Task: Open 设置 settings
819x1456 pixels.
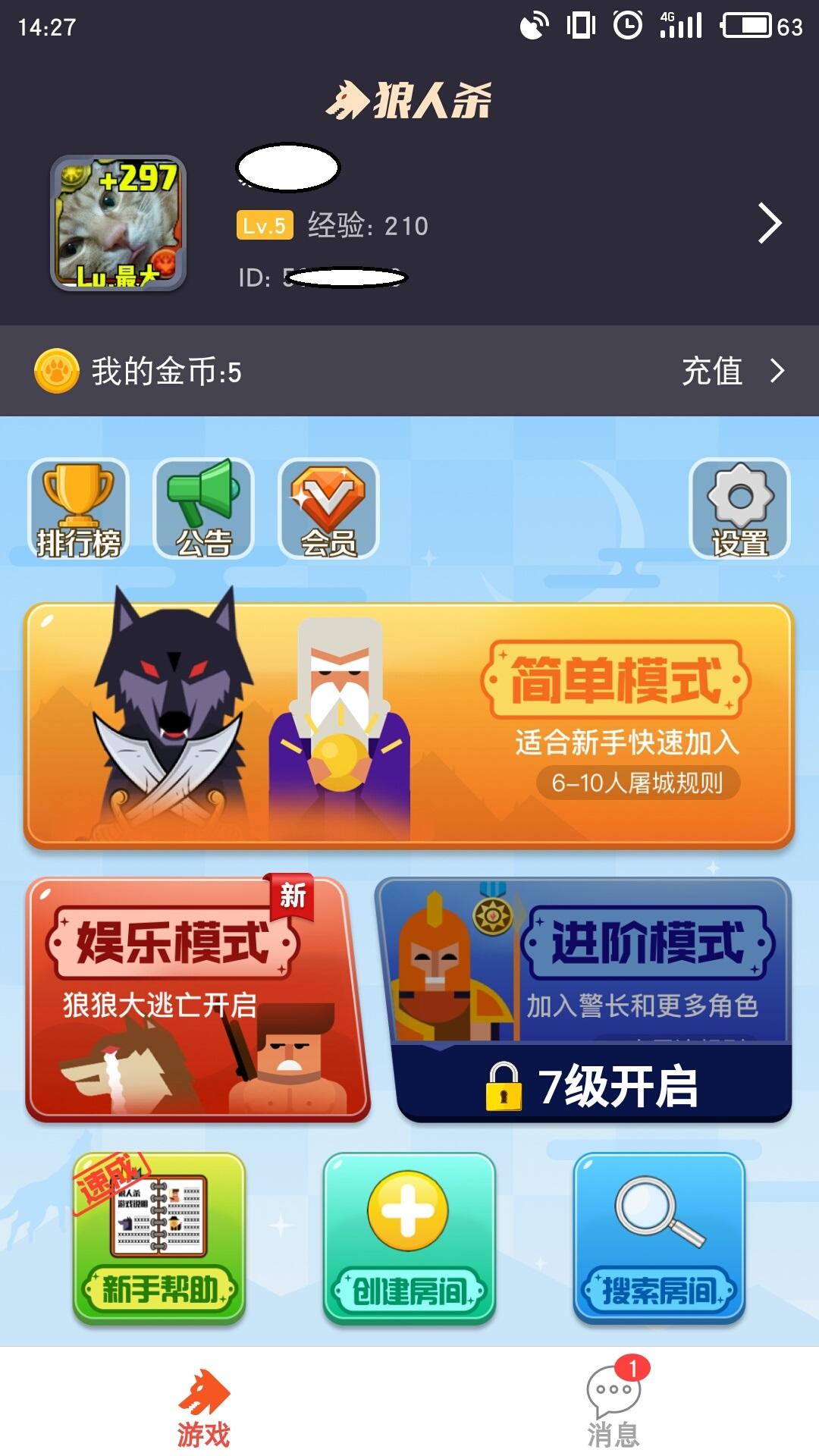Action: [x=739, y=509]
